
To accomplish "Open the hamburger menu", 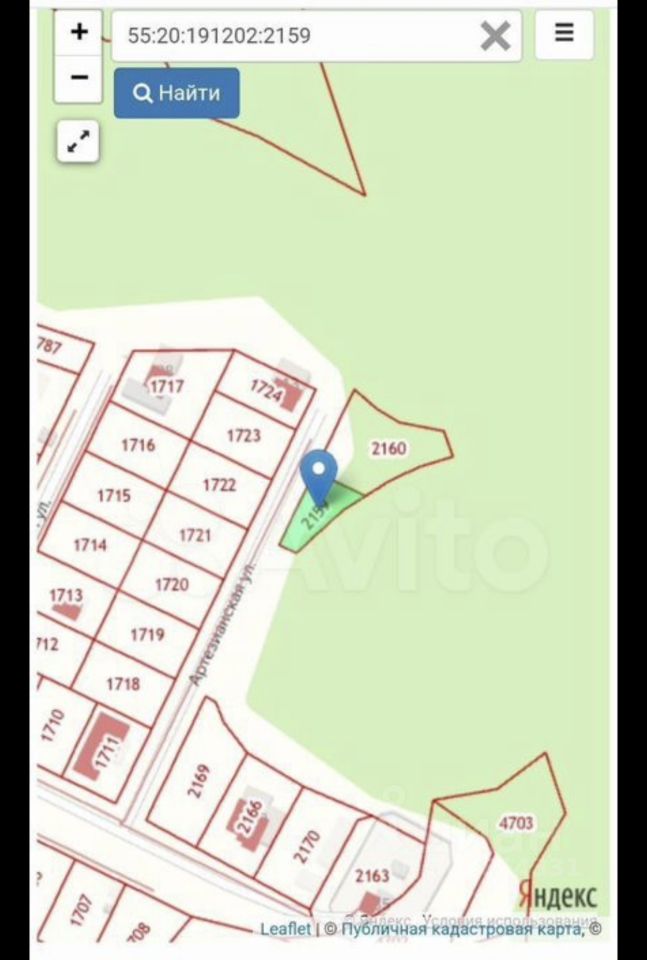I will tap(564, 34).
